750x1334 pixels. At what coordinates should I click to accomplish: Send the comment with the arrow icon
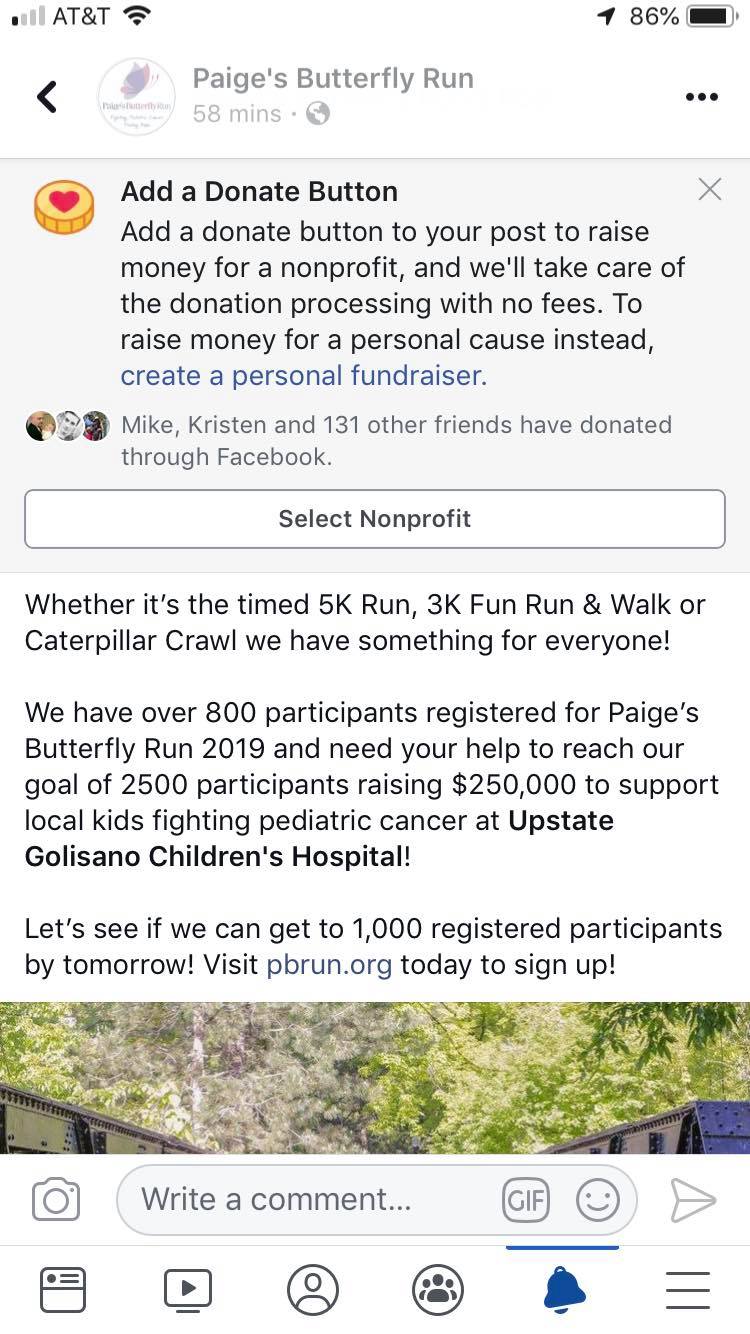(x=693, y=1199)
